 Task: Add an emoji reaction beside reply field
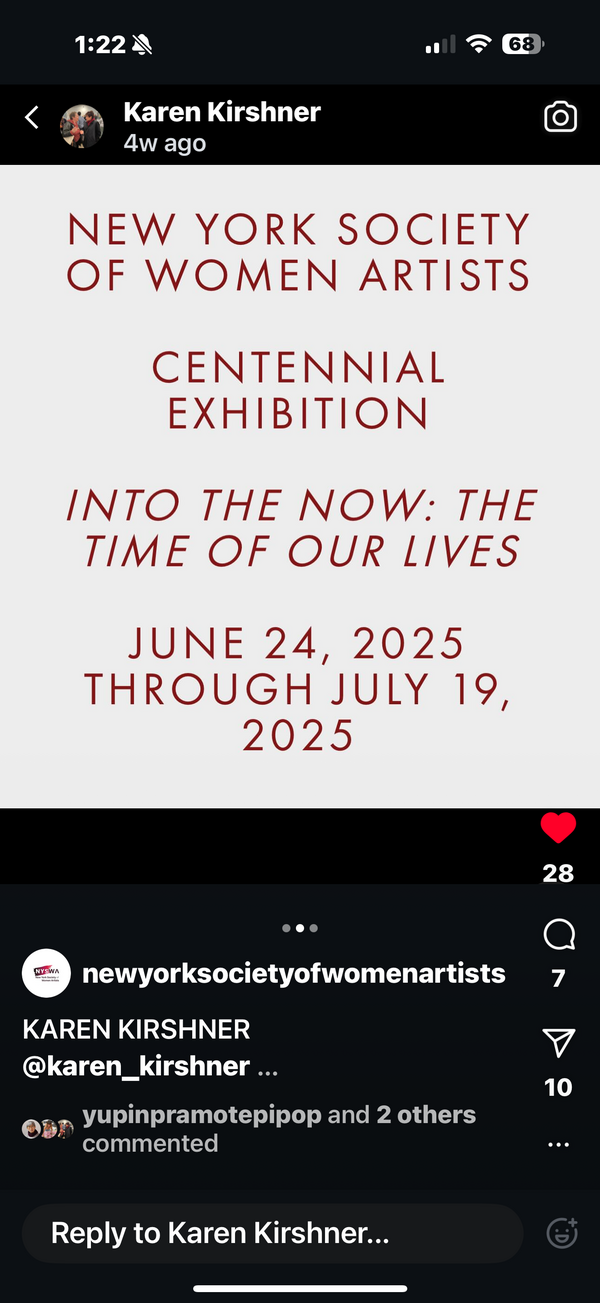562,1234
